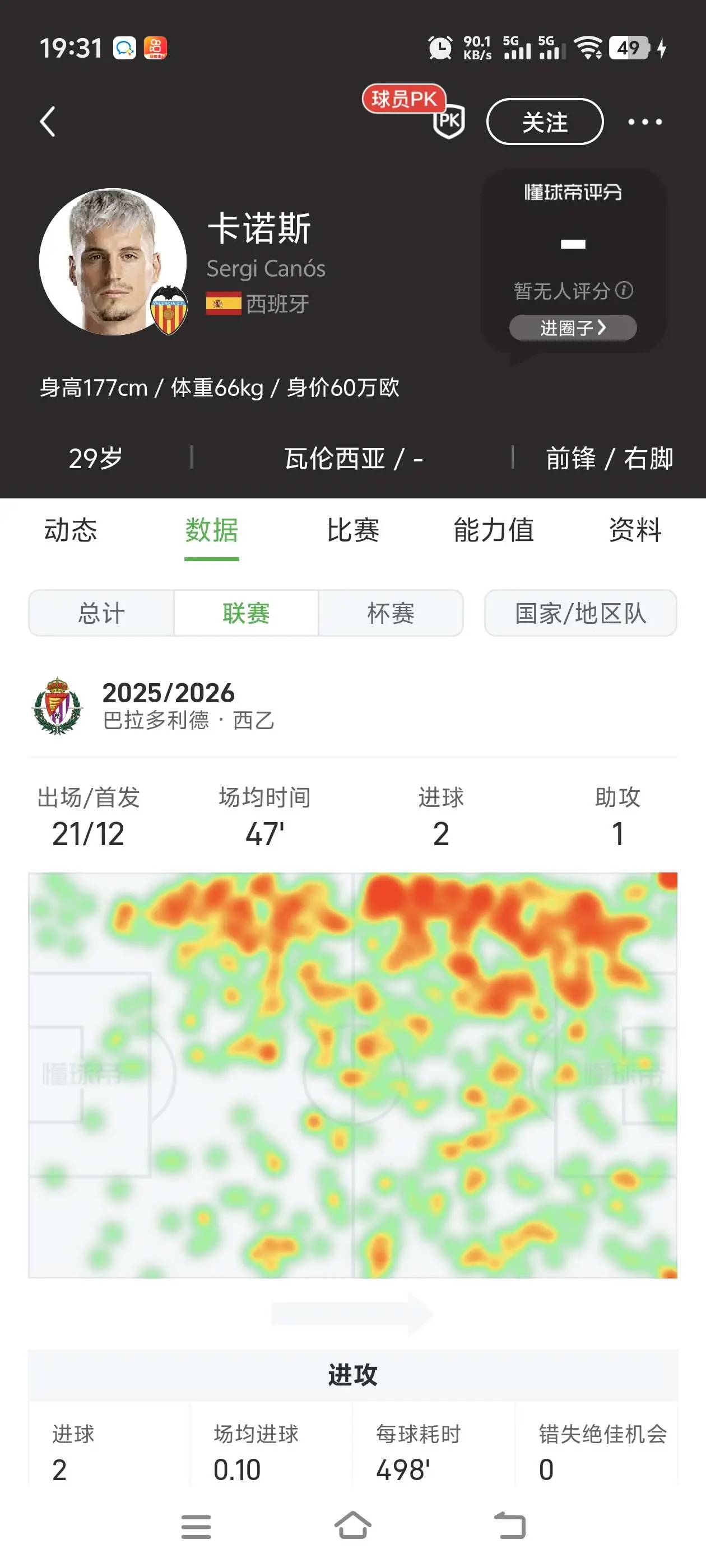
Task: Select the 杯赛 segment
Action: (391, 613)
